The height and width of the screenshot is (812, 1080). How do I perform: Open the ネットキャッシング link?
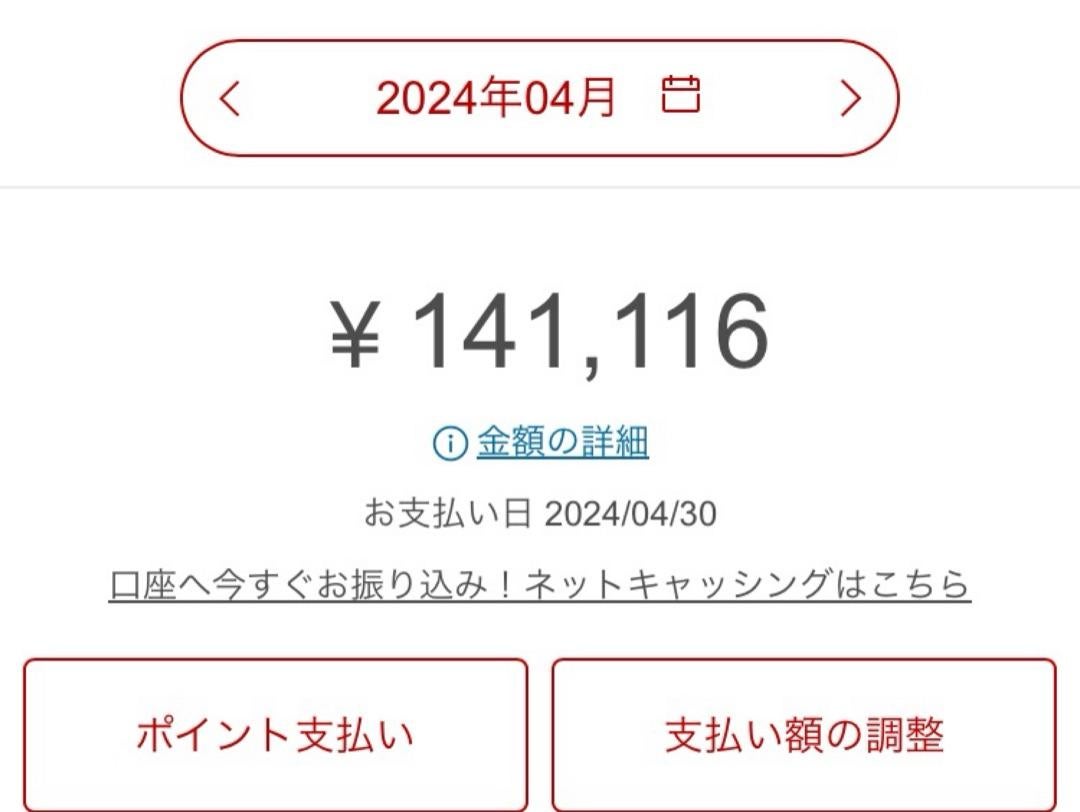coord(540,583)
